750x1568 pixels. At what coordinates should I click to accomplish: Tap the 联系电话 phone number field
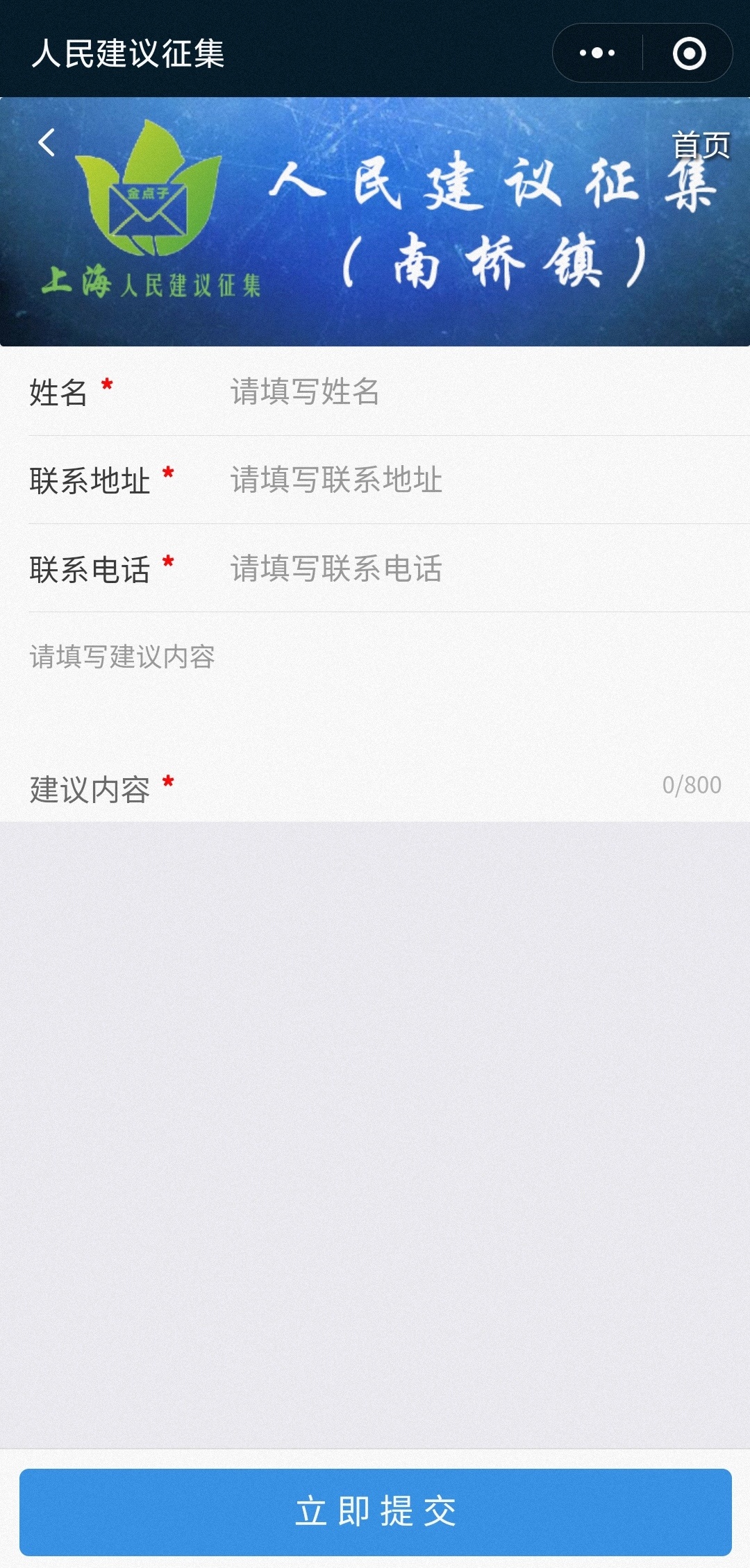pyautogui.click(x=472, y=568)
